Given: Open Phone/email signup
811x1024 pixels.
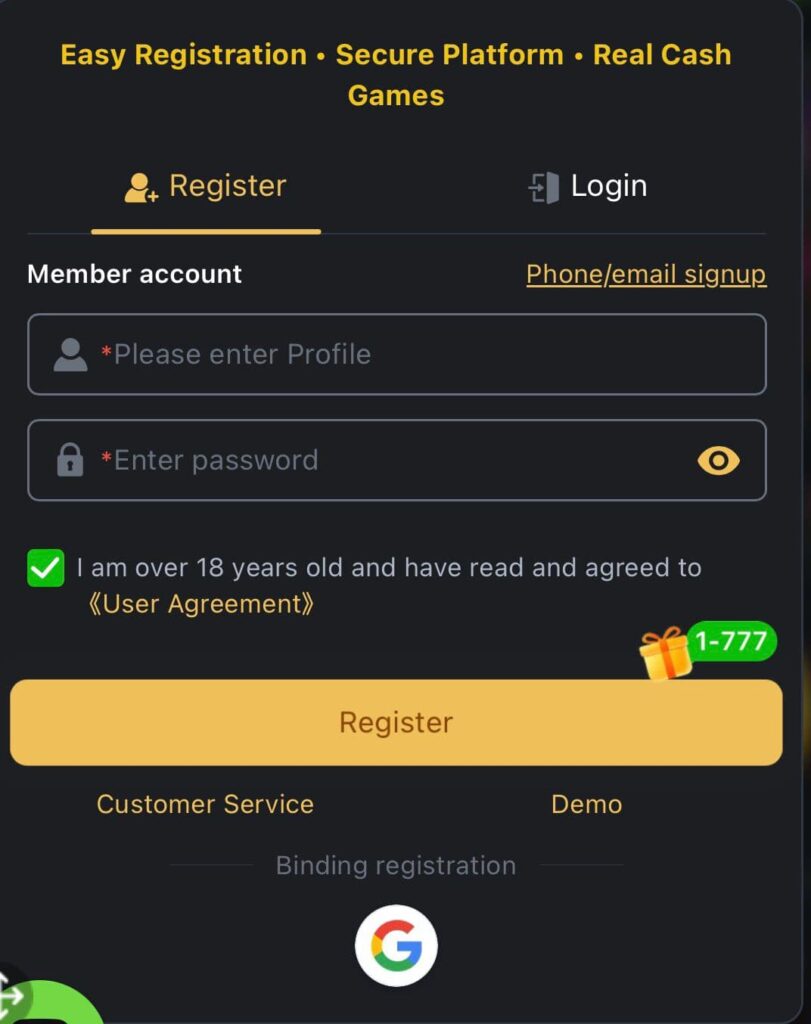Looking at the screenshot, I should click(645, 273).
